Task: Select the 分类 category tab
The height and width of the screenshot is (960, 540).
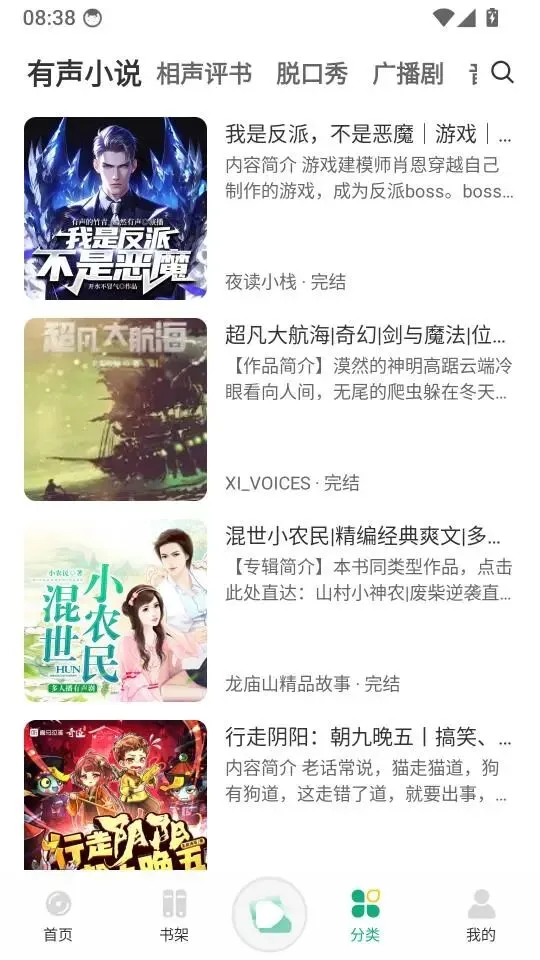Action: pos(366,915)
